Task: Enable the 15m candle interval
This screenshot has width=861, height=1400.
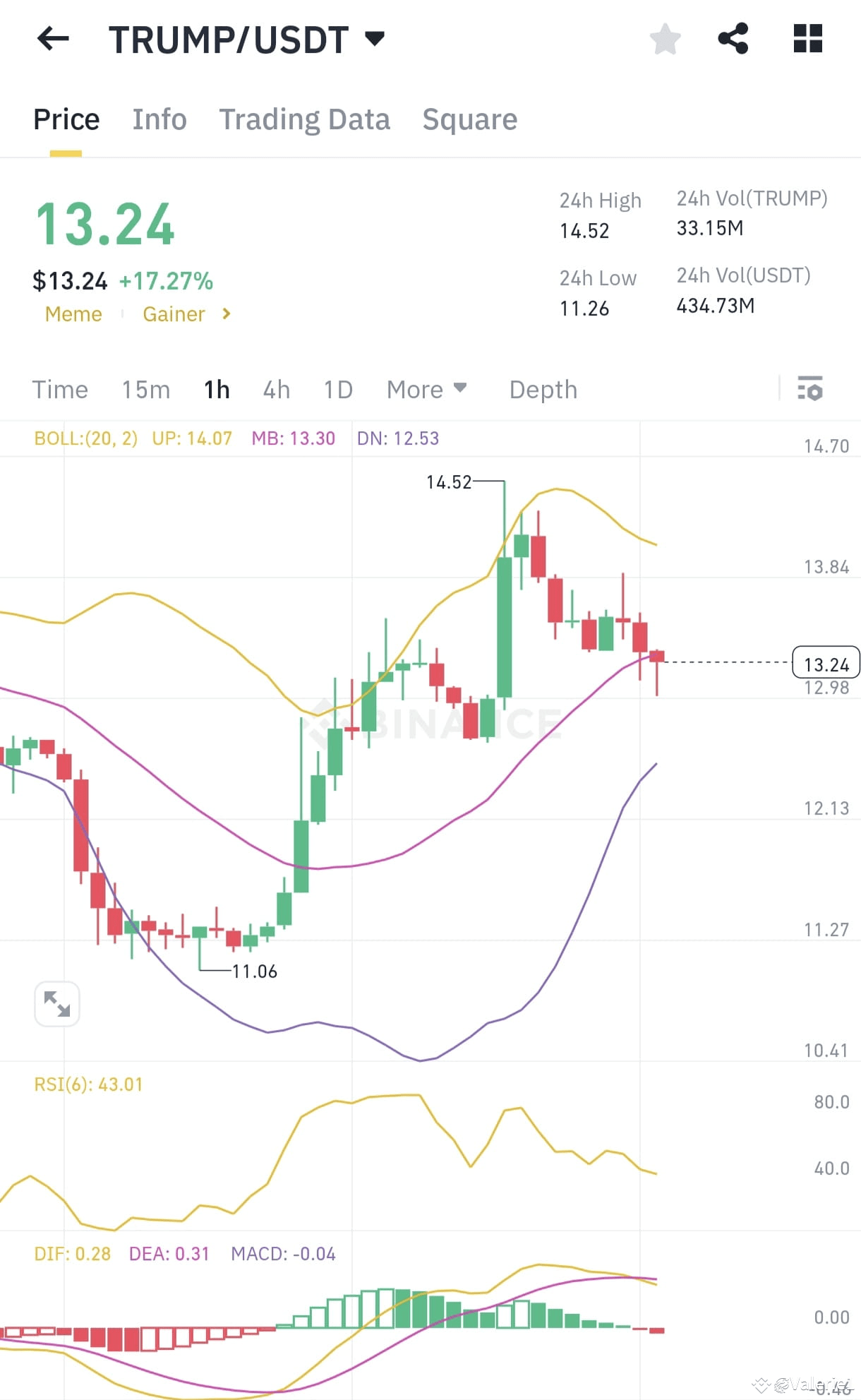Action: [145, 389]
